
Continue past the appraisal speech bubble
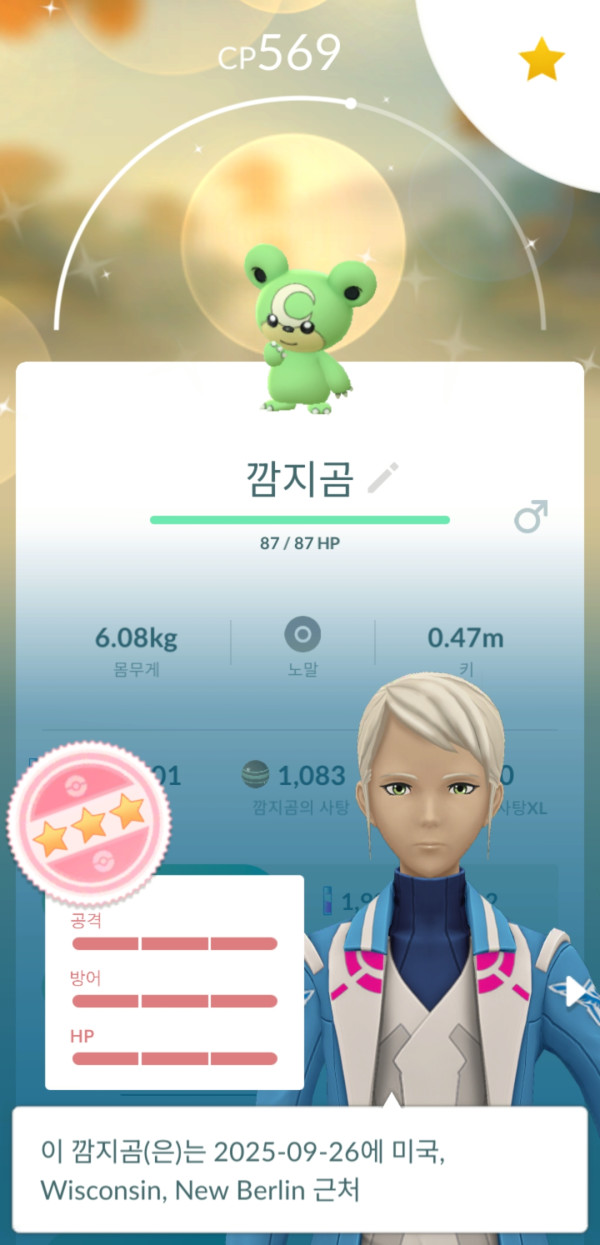(x=300, y=1167)
